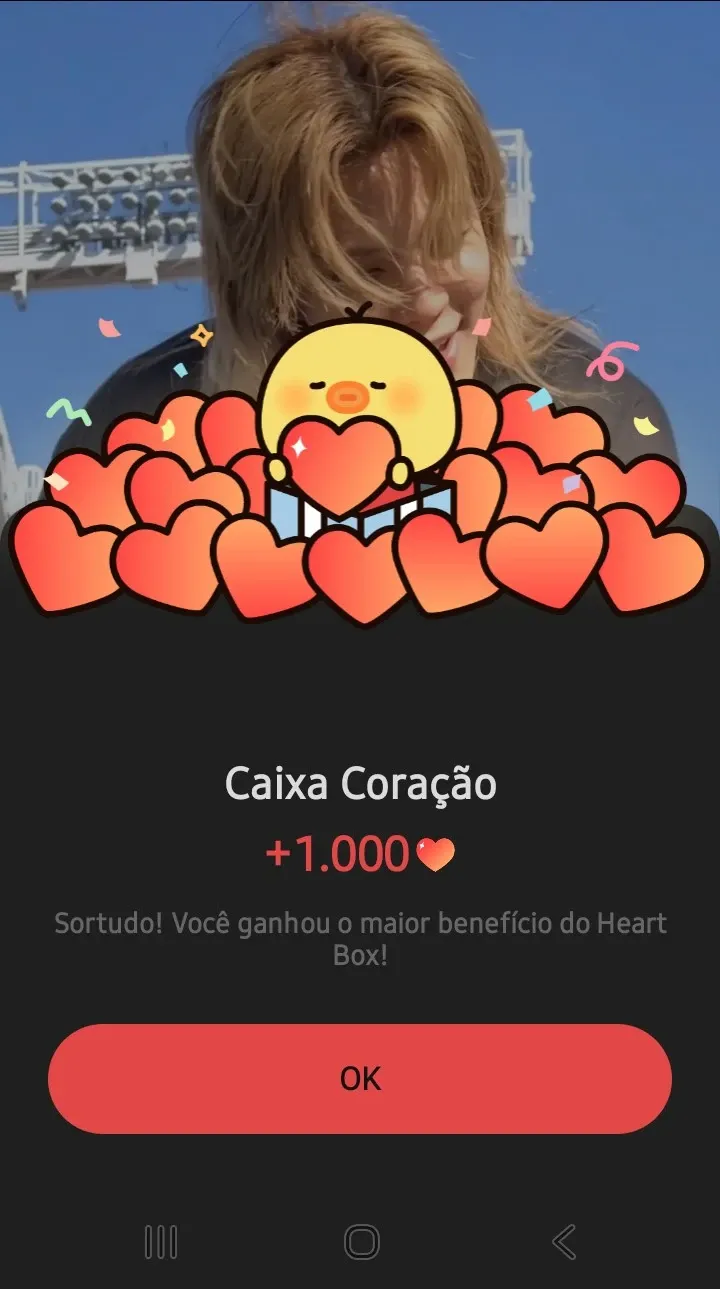The height and width of the screenshot is (1289, 720).
Task: Go to the phone's home screen
Action: 361,1242
